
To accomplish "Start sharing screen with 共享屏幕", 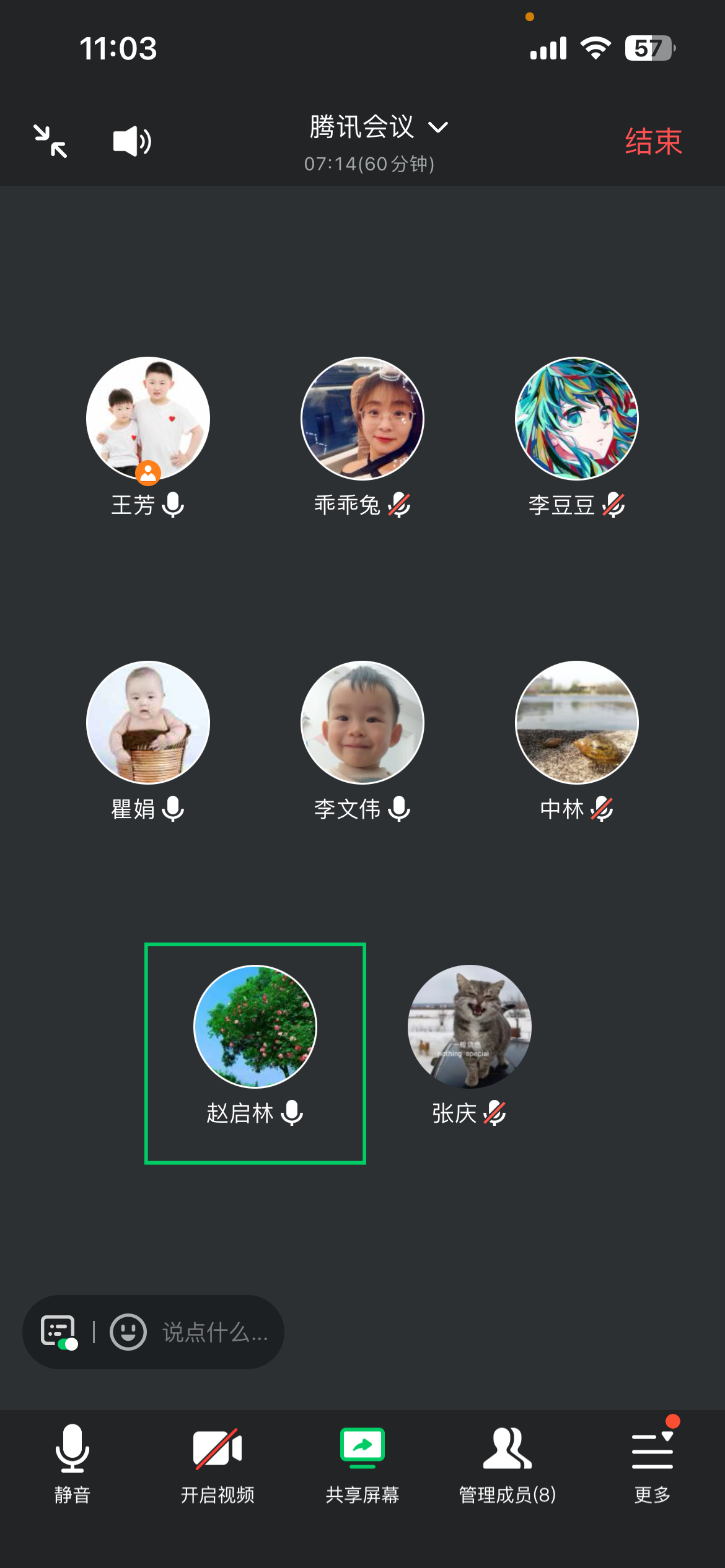I will click(362, 1463).
